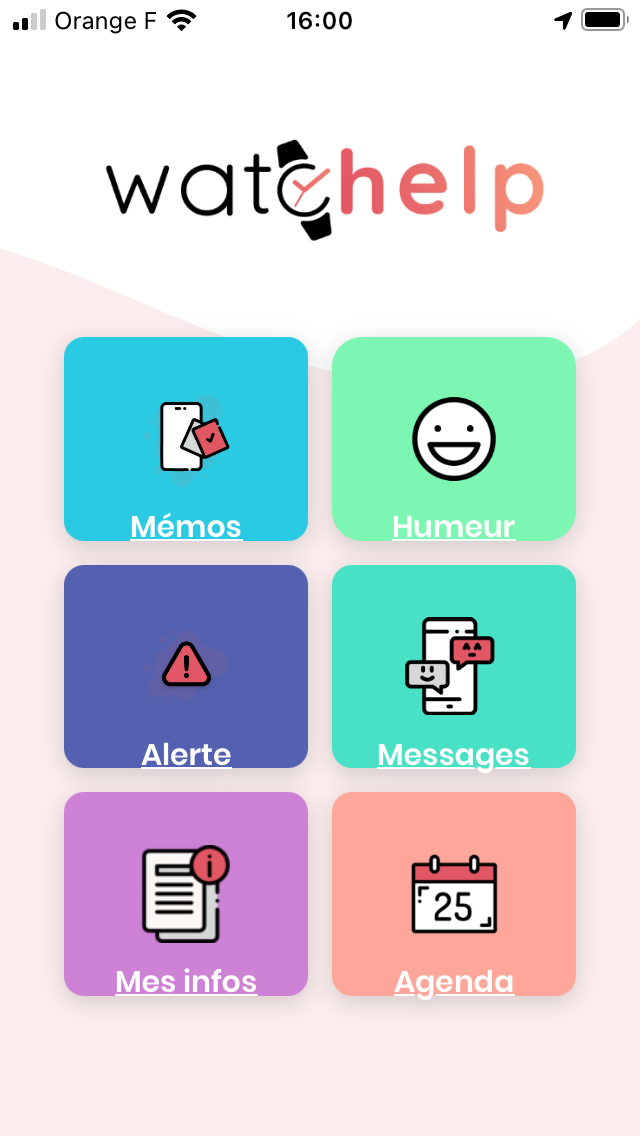The width and height of the screenshot is (640, 1136).
Task: Open the Messages card
Action: click(454, 666)
